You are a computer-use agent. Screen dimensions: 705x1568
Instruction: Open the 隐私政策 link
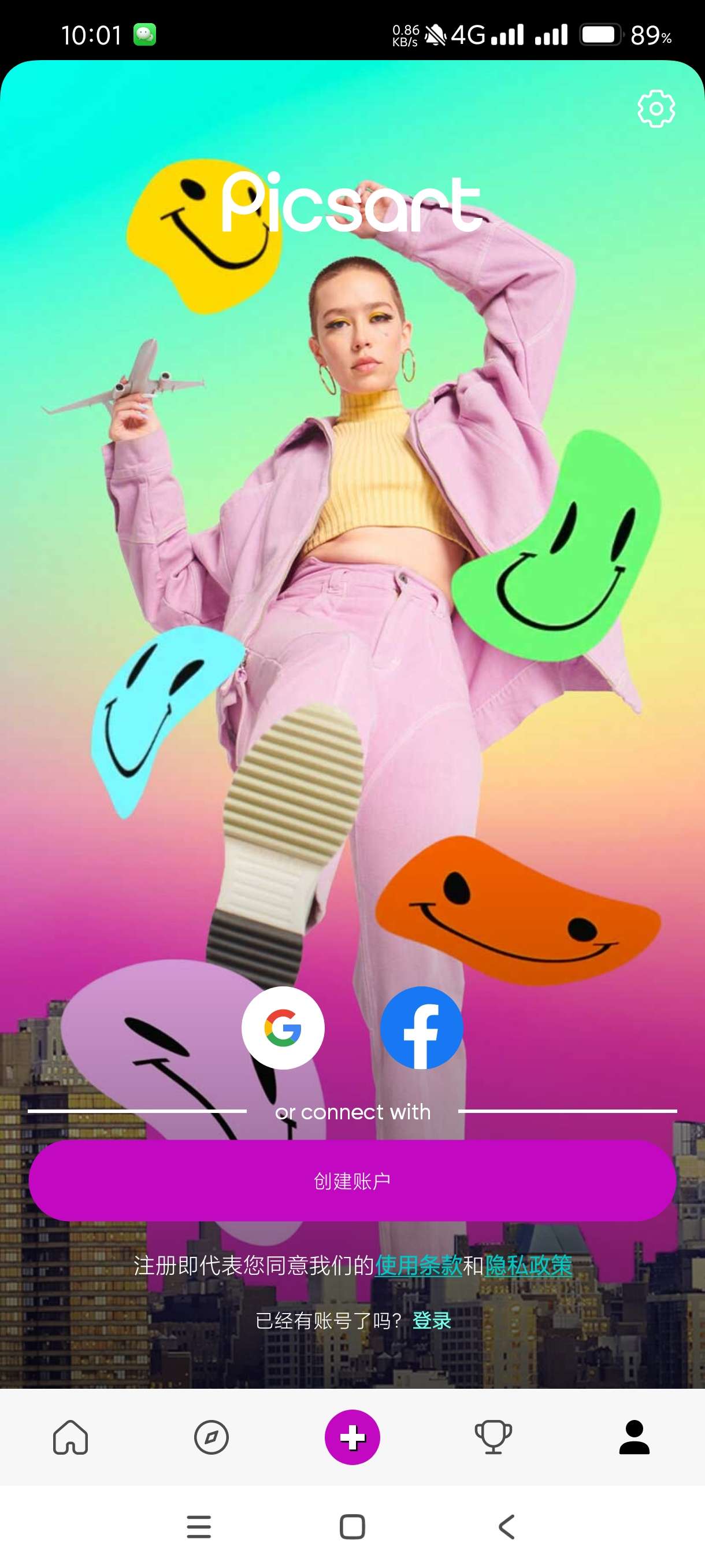529,1266
